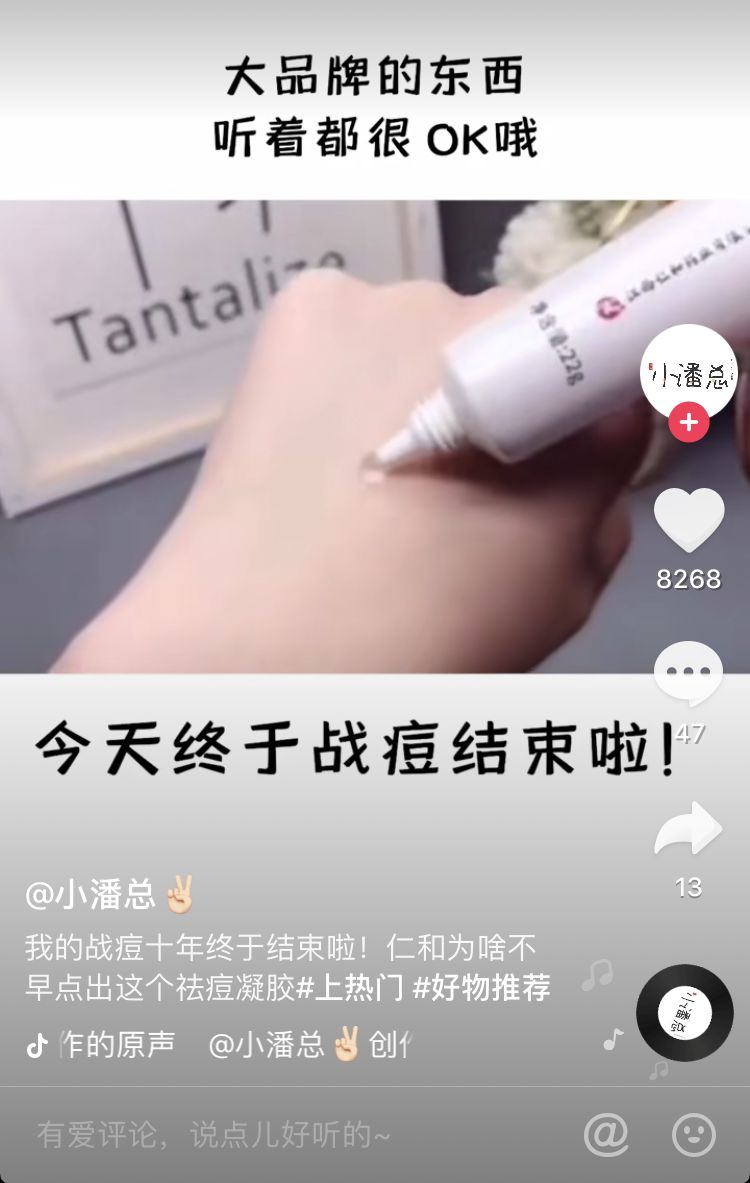This screenshot has height=1183, width=750.
Task: Follow 小潘总 via the red plus button
Action: [x=686, y=423]
